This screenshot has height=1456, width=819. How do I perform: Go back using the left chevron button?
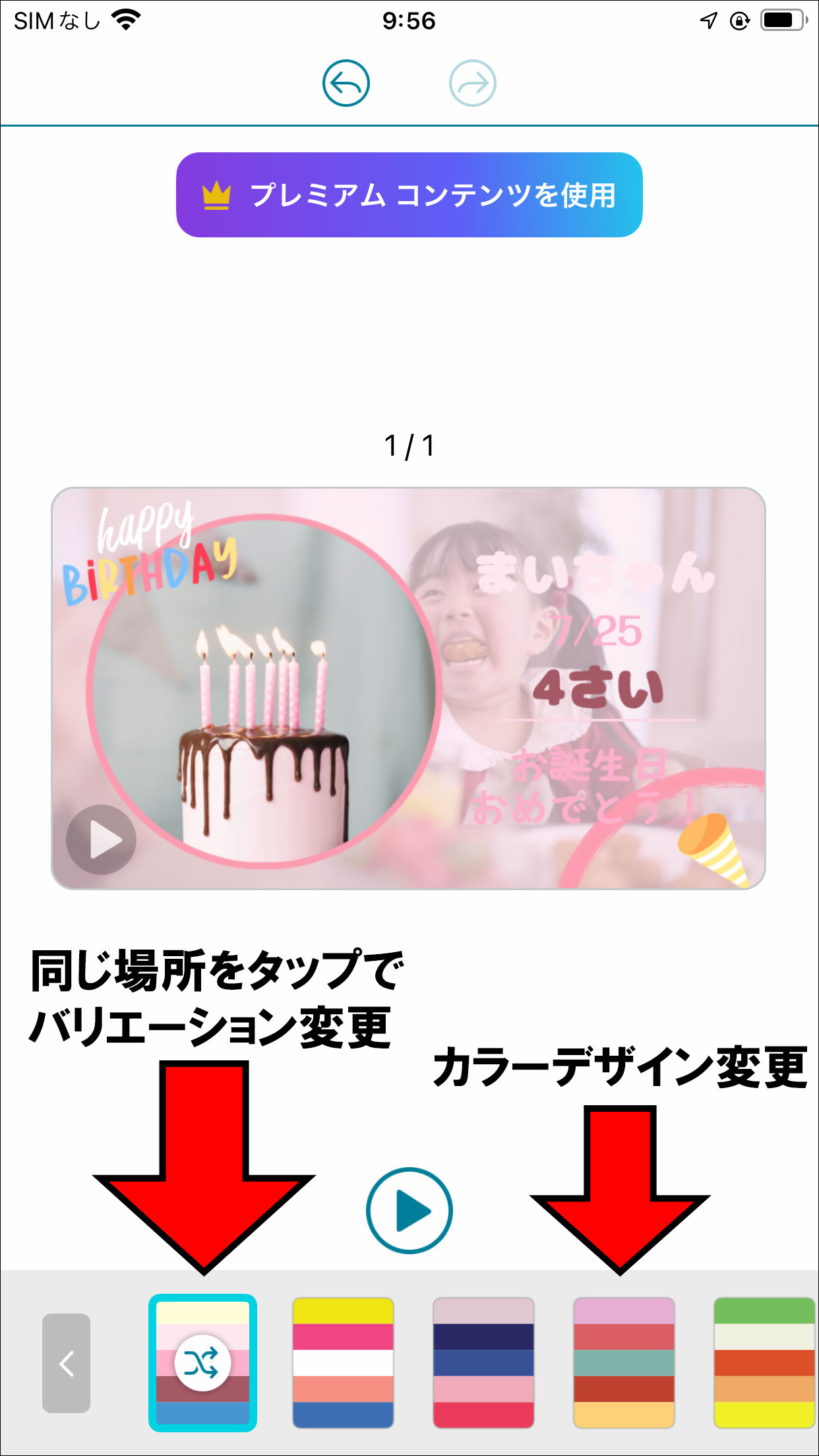[x=66, y=1363]
